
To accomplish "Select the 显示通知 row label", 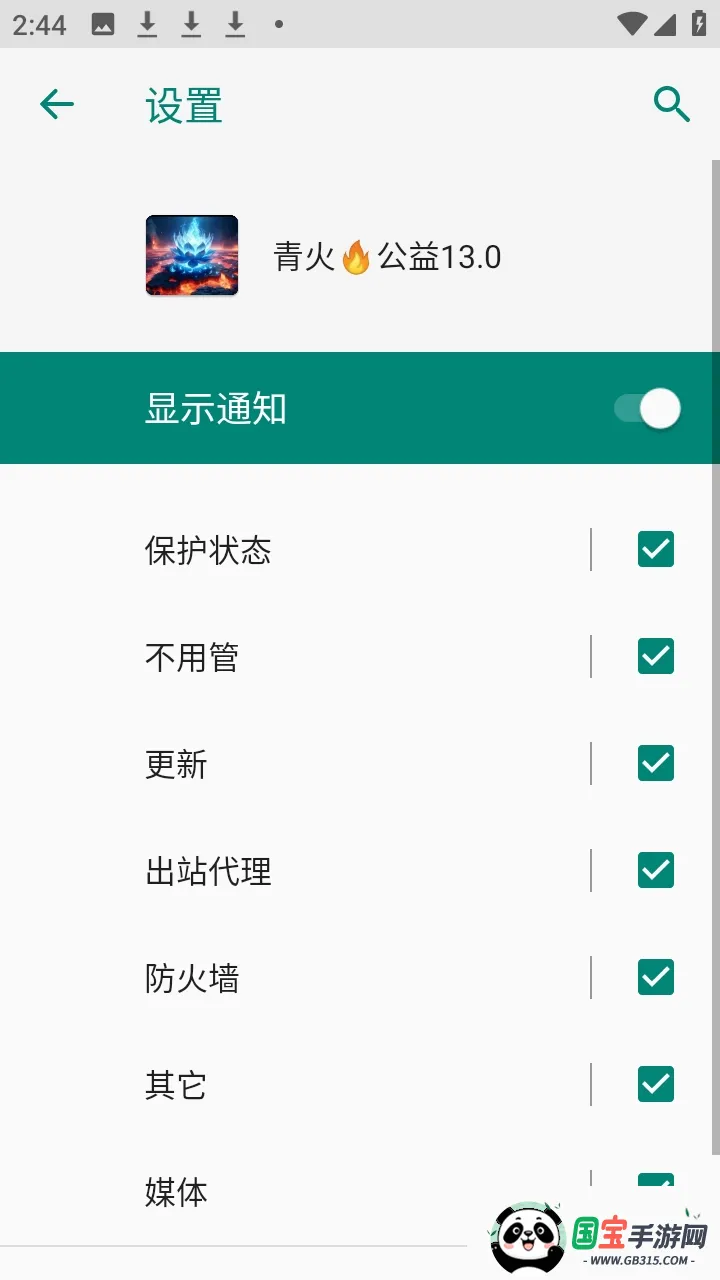I will point(216,408).
